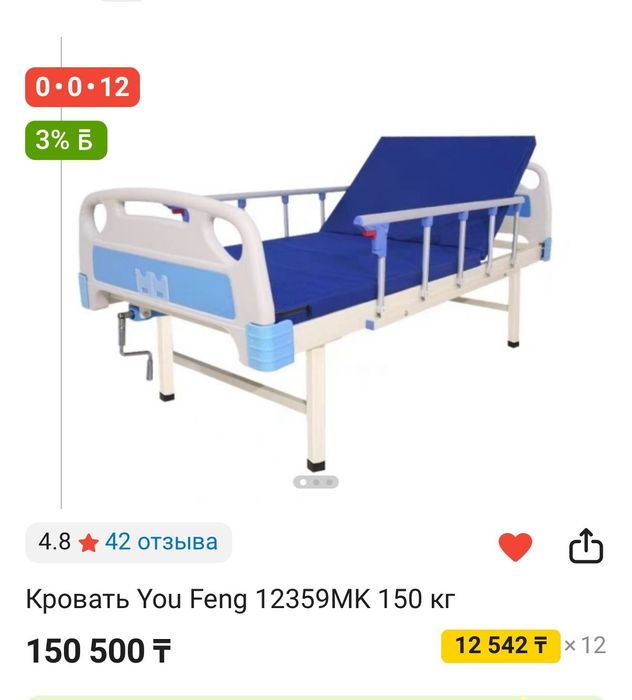
Task: Share this product listing
Action: [586, 546]
